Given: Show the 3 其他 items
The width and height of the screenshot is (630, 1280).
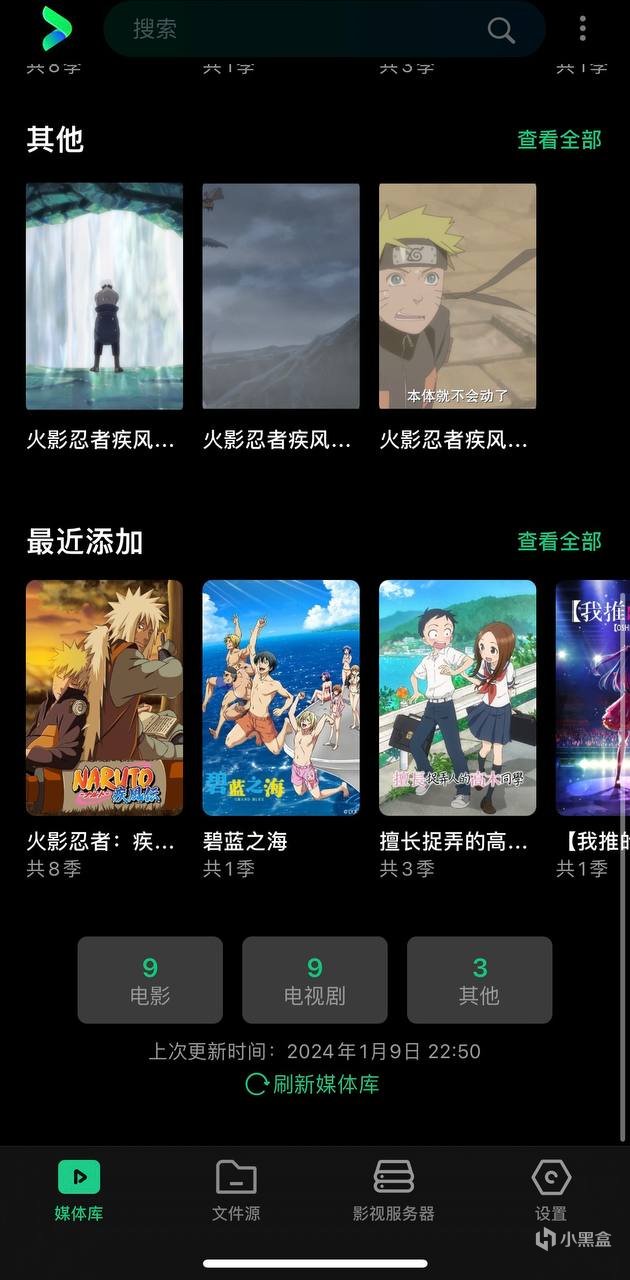Looking at the screenshot, I should tap(479, 980).
